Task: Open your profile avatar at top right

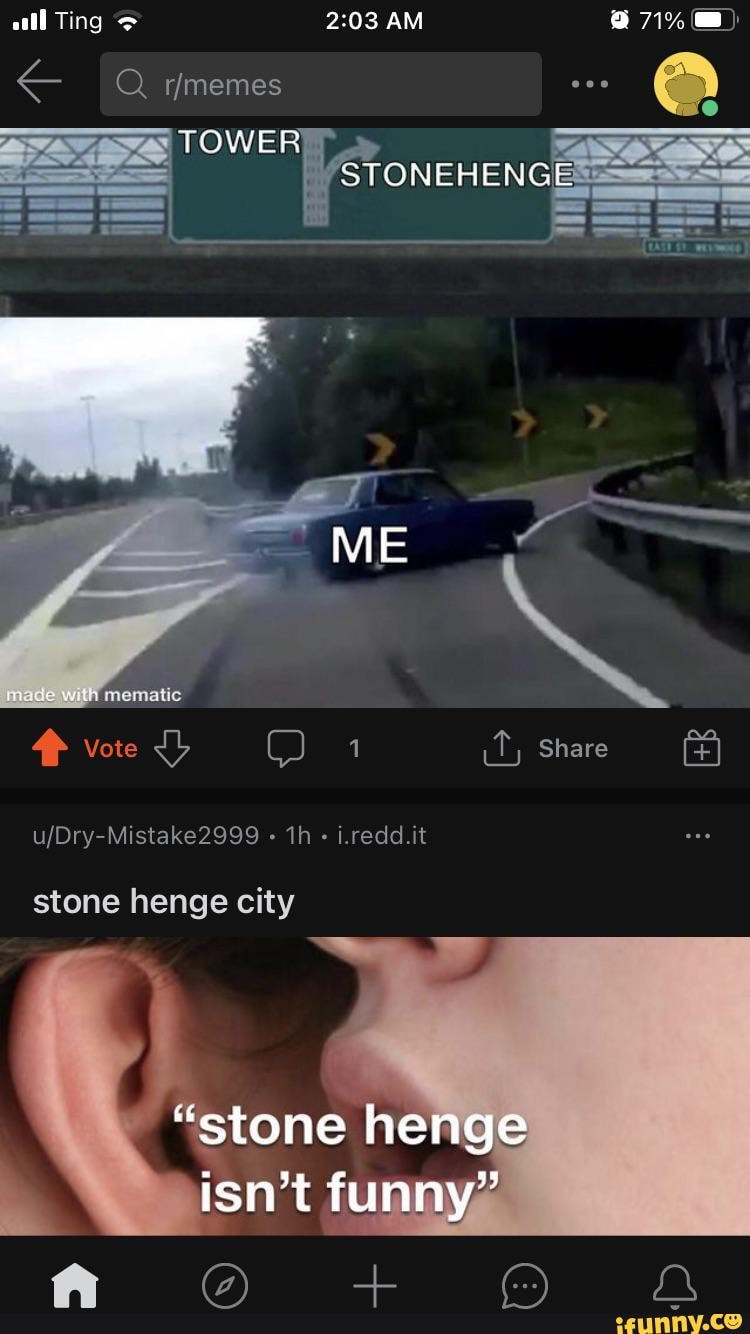Action: pyautogui.click(x=686, y=84)
